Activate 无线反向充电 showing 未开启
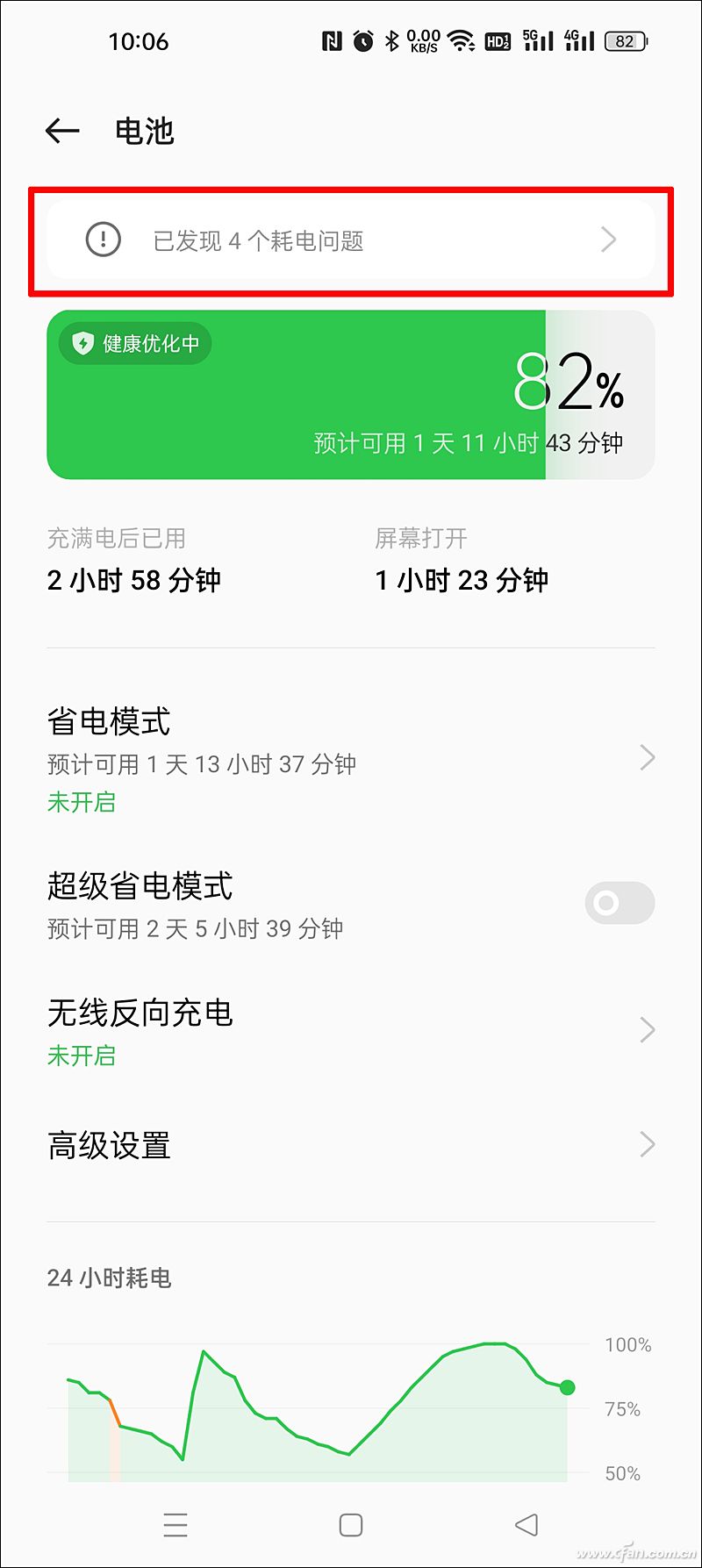The height and width of the screenshot is (1568, 702). pos(81,1056)
